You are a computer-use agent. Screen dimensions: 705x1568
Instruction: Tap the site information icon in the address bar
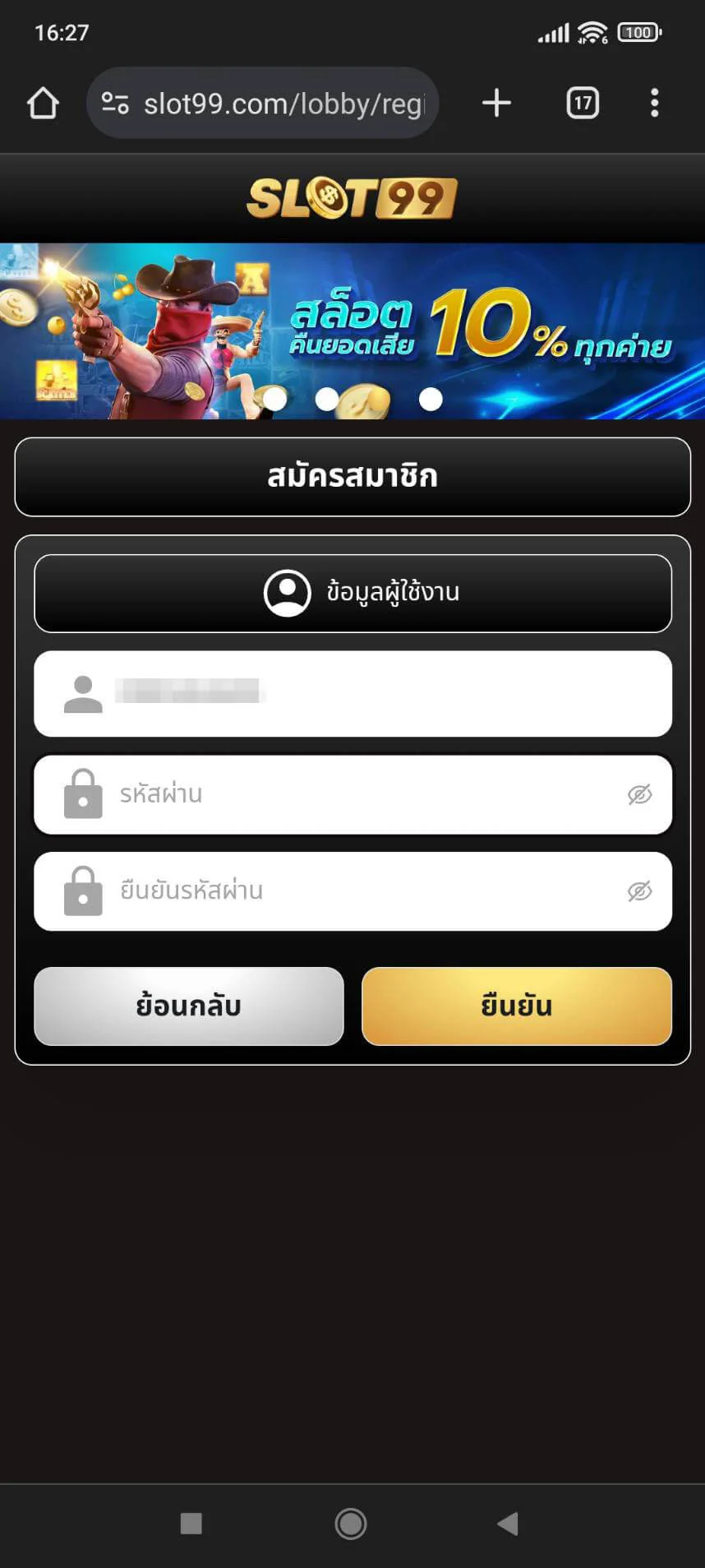[115, 103]
